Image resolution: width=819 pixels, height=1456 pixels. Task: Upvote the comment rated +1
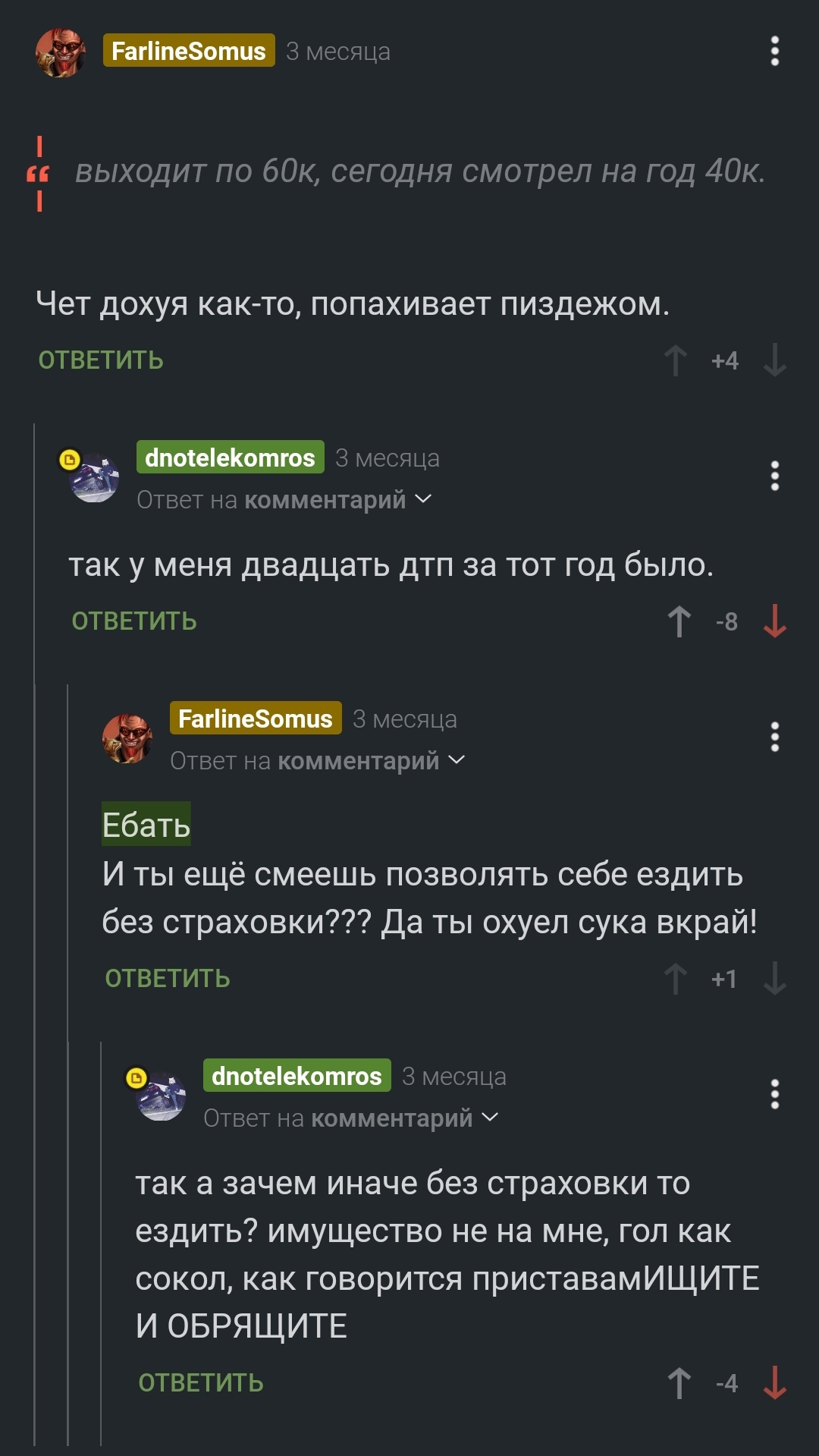(675, 979)
